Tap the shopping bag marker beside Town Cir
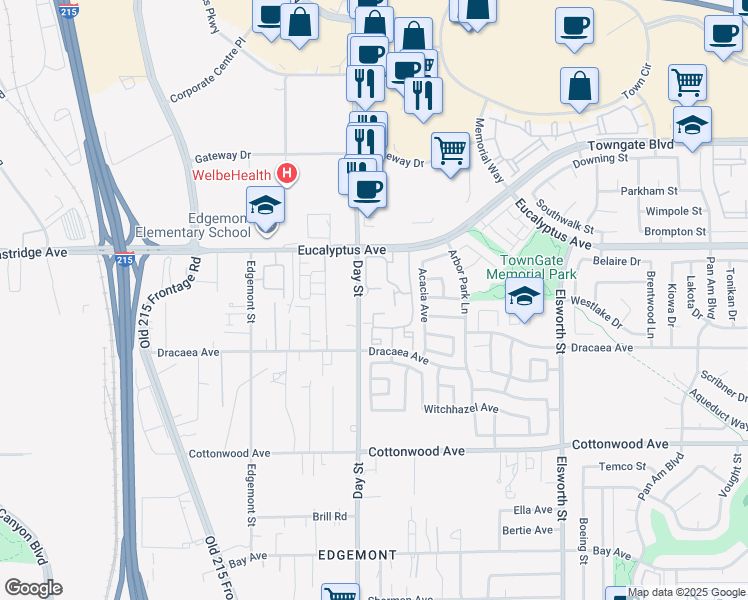This screenshot has height=600, width=748. (x=579, y=88)
